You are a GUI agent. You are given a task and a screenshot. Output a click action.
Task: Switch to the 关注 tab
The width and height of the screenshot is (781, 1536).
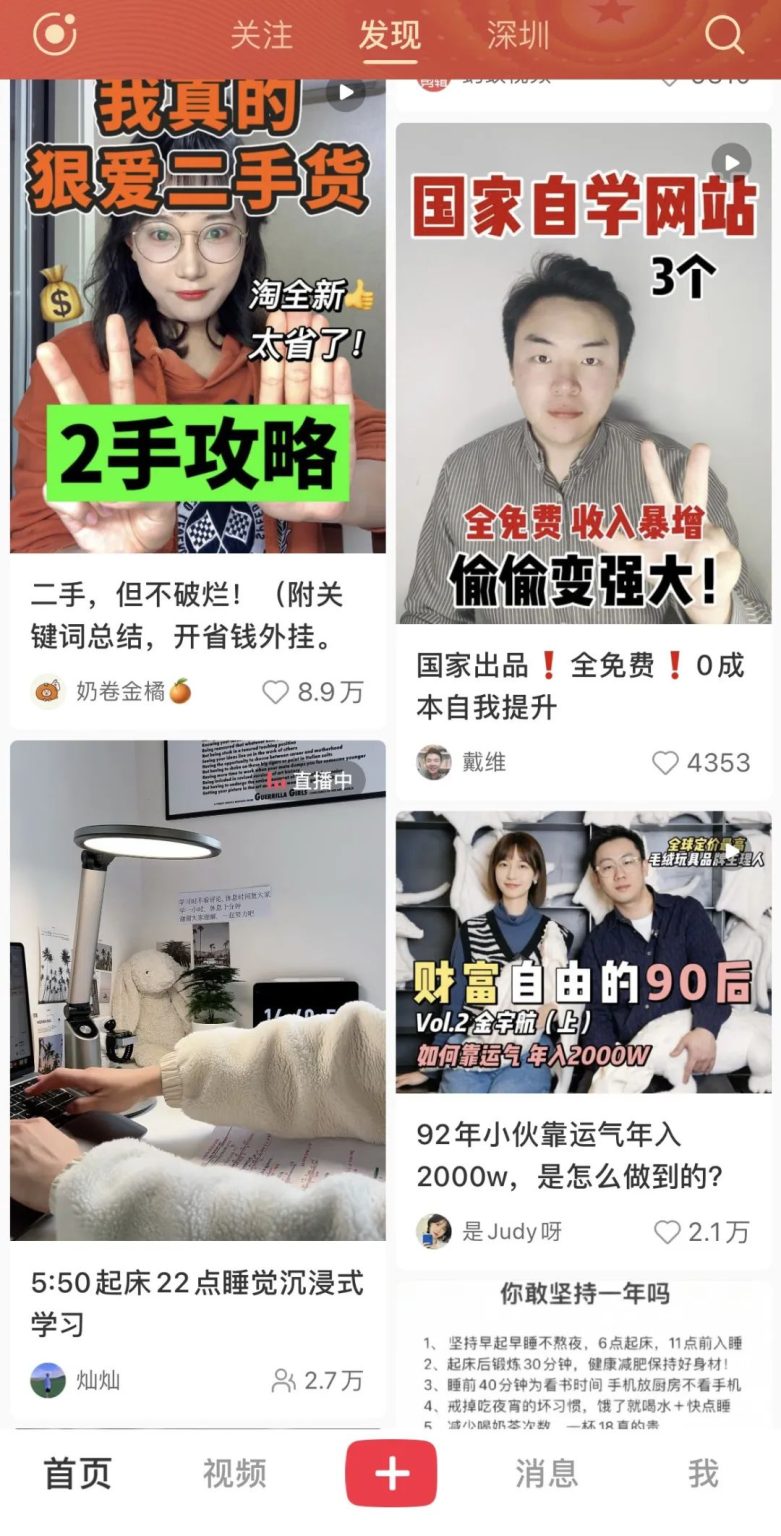click(261, 36)
